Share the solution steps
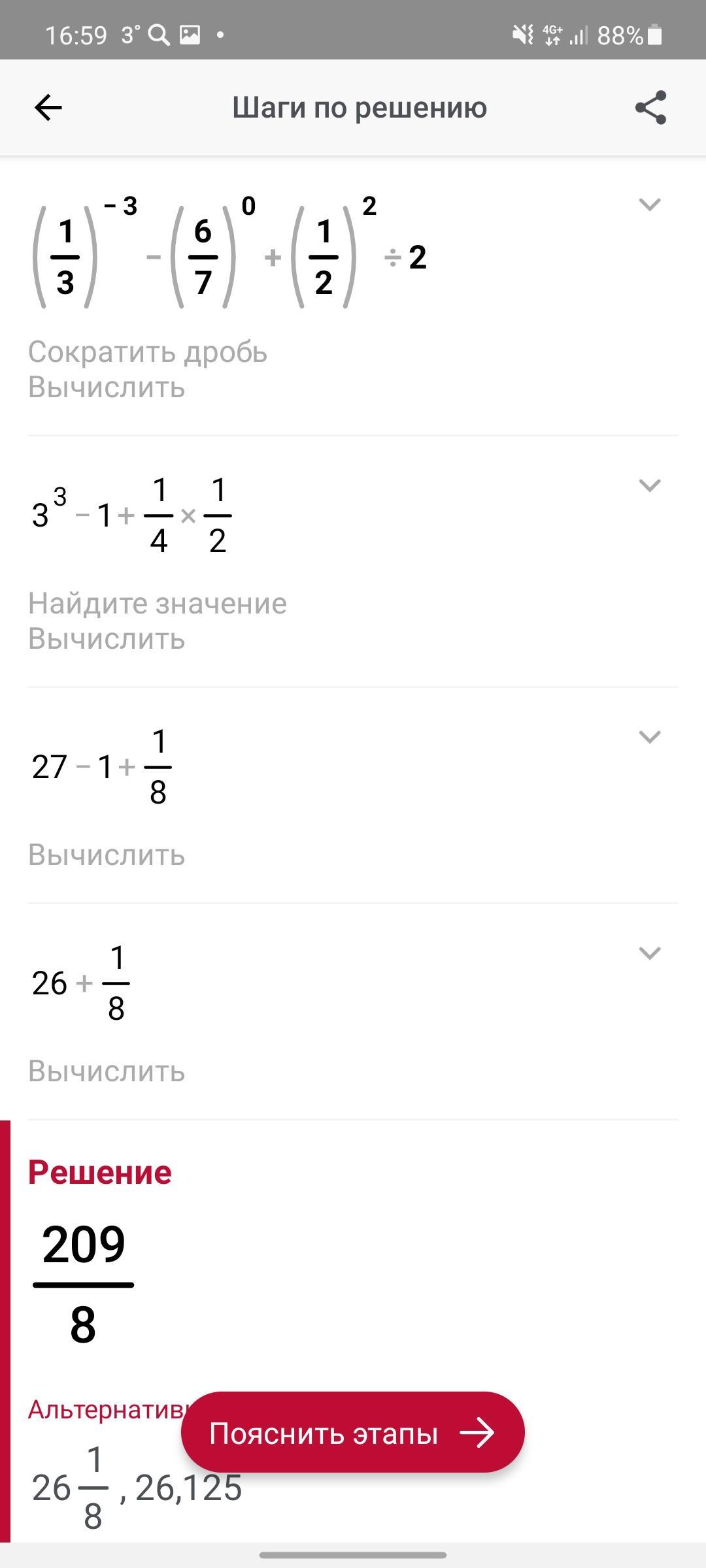The image size is (706, 1568). coord(650,108)
